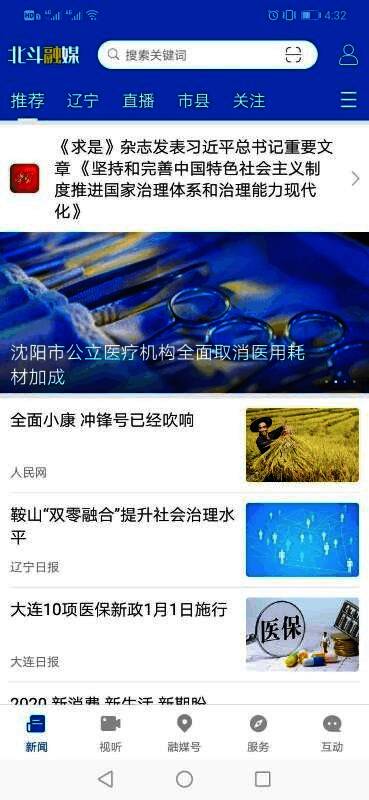This screenshot has height=800, width=369.
Task: Open 大连10项医保新政 article
Action: coord(184,634)
